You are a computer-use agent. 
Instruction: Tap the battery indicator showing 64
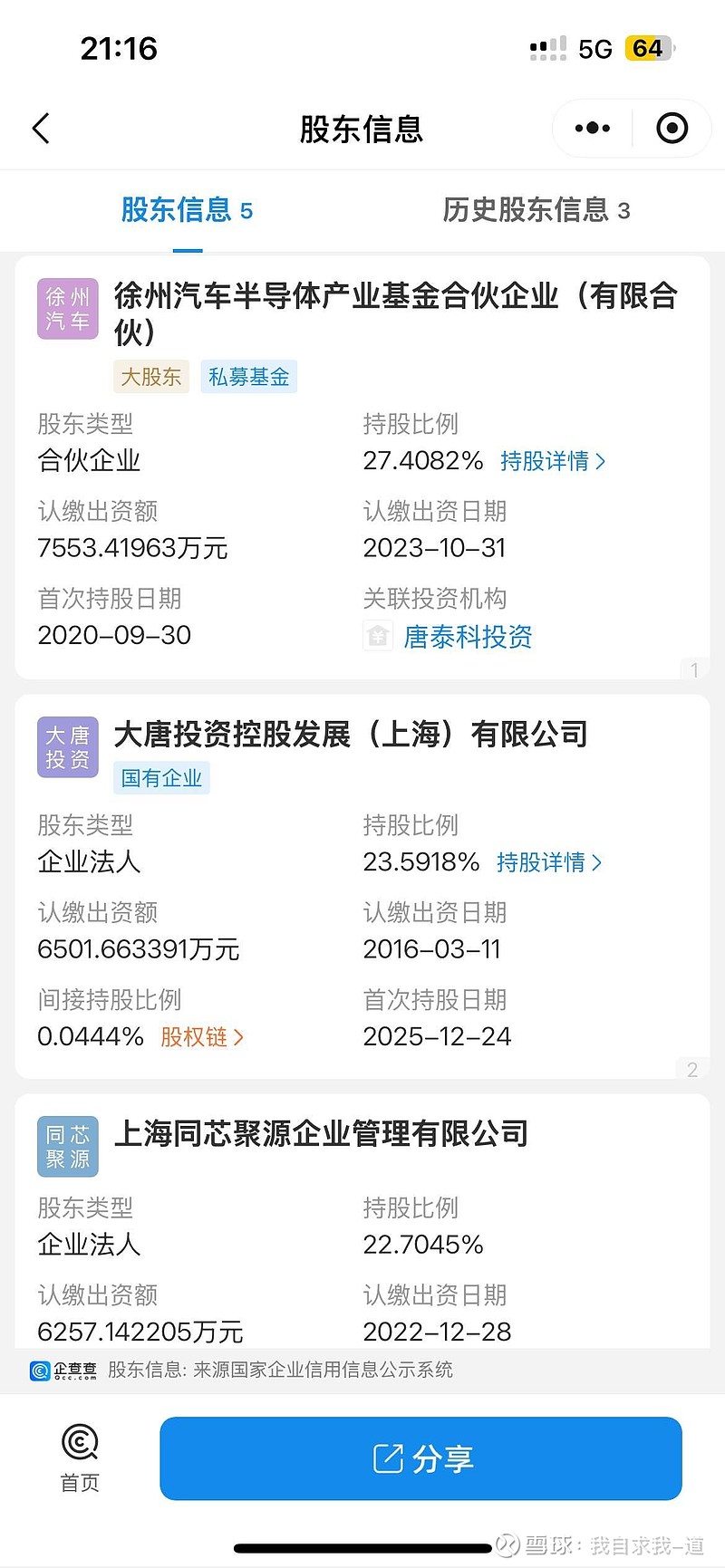point(645,47)
